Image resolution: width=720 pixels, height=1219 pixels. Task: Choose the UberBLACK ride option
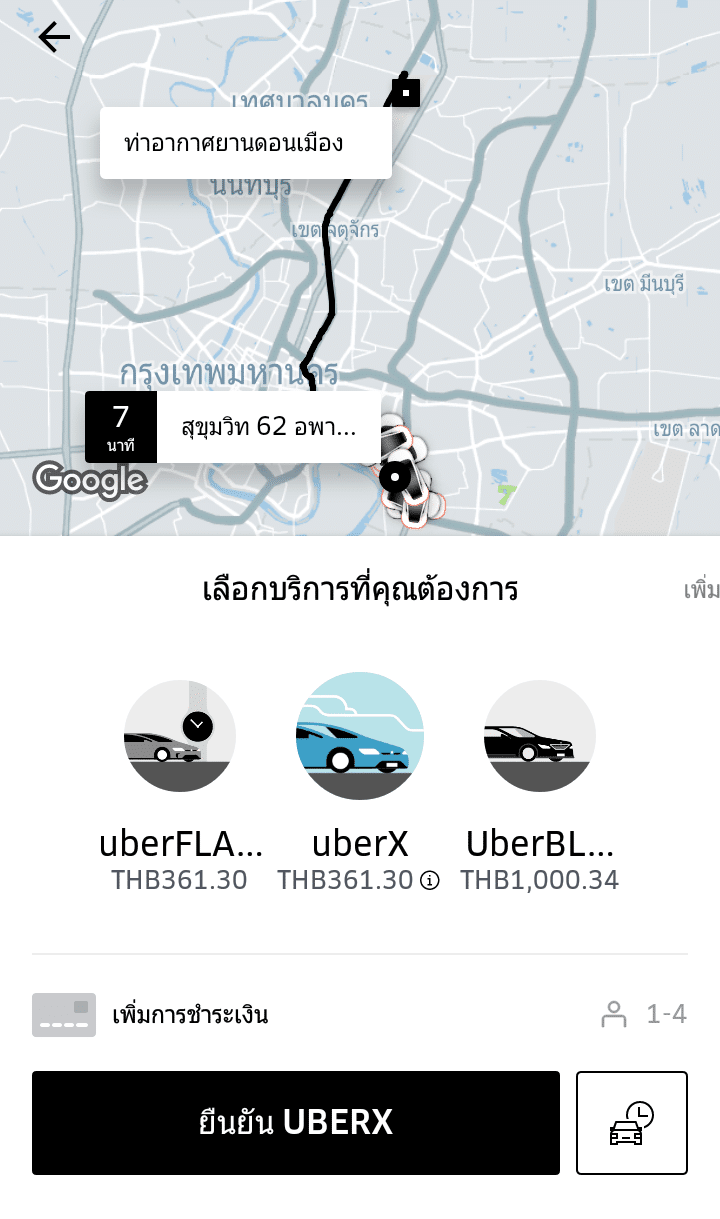click(x=540, y=737)
